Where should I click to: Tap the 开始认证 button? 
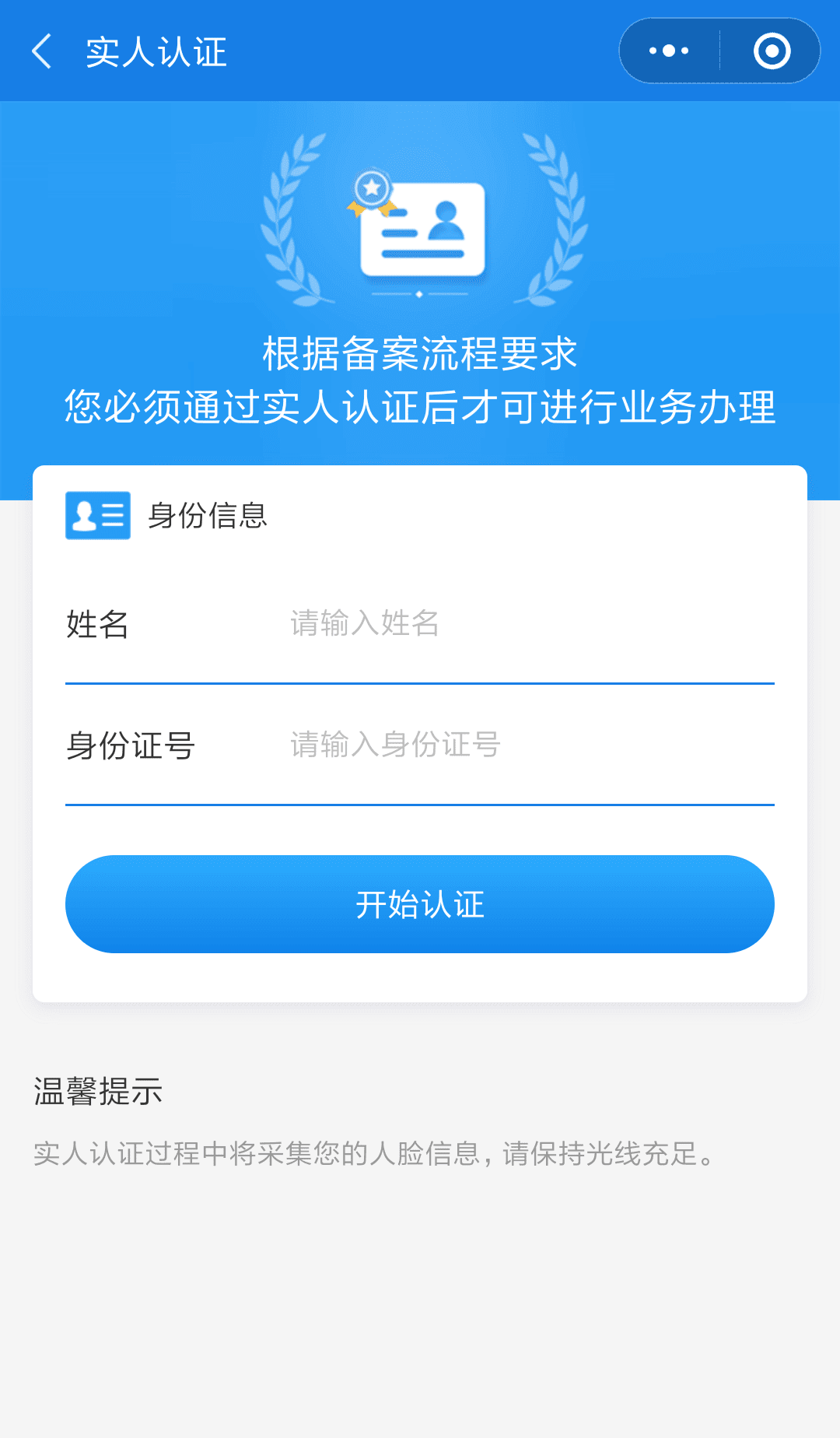pyautogui.click(x=420, y=904)
